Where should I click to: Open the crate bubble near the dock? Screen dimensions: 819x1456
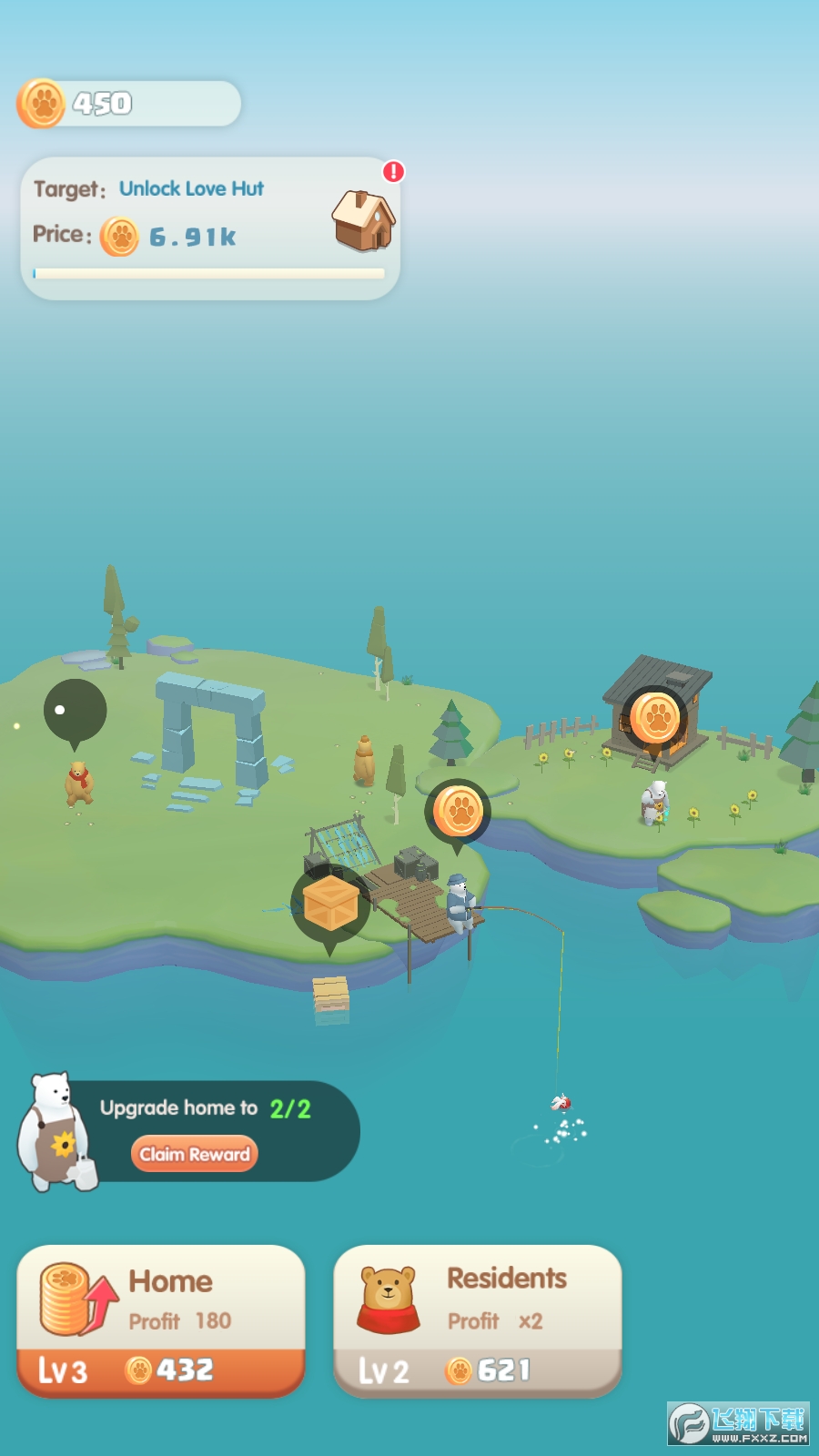330,905
